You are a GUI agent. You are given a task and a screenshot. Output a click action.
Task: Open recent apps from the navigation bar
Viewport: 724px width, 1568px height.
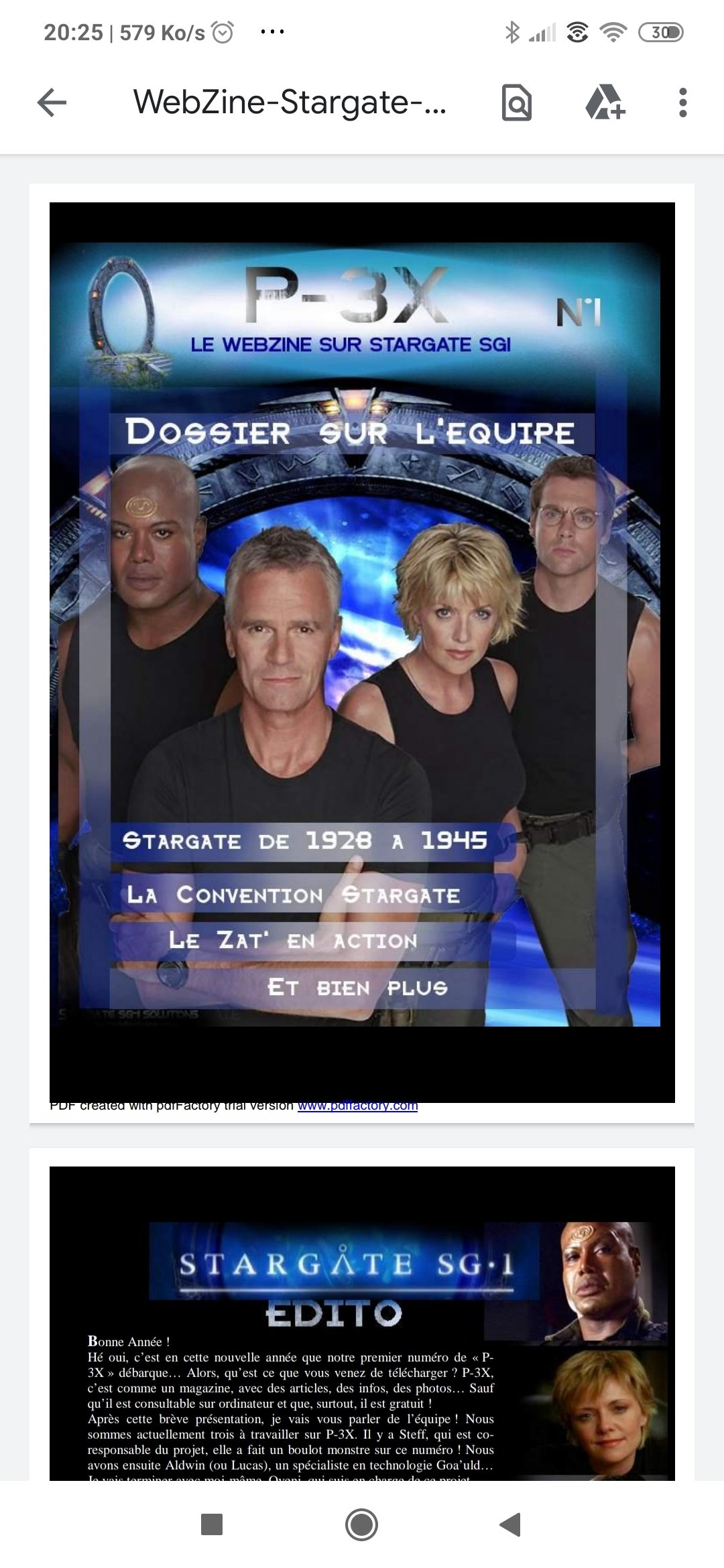[x=212, y=1524]
